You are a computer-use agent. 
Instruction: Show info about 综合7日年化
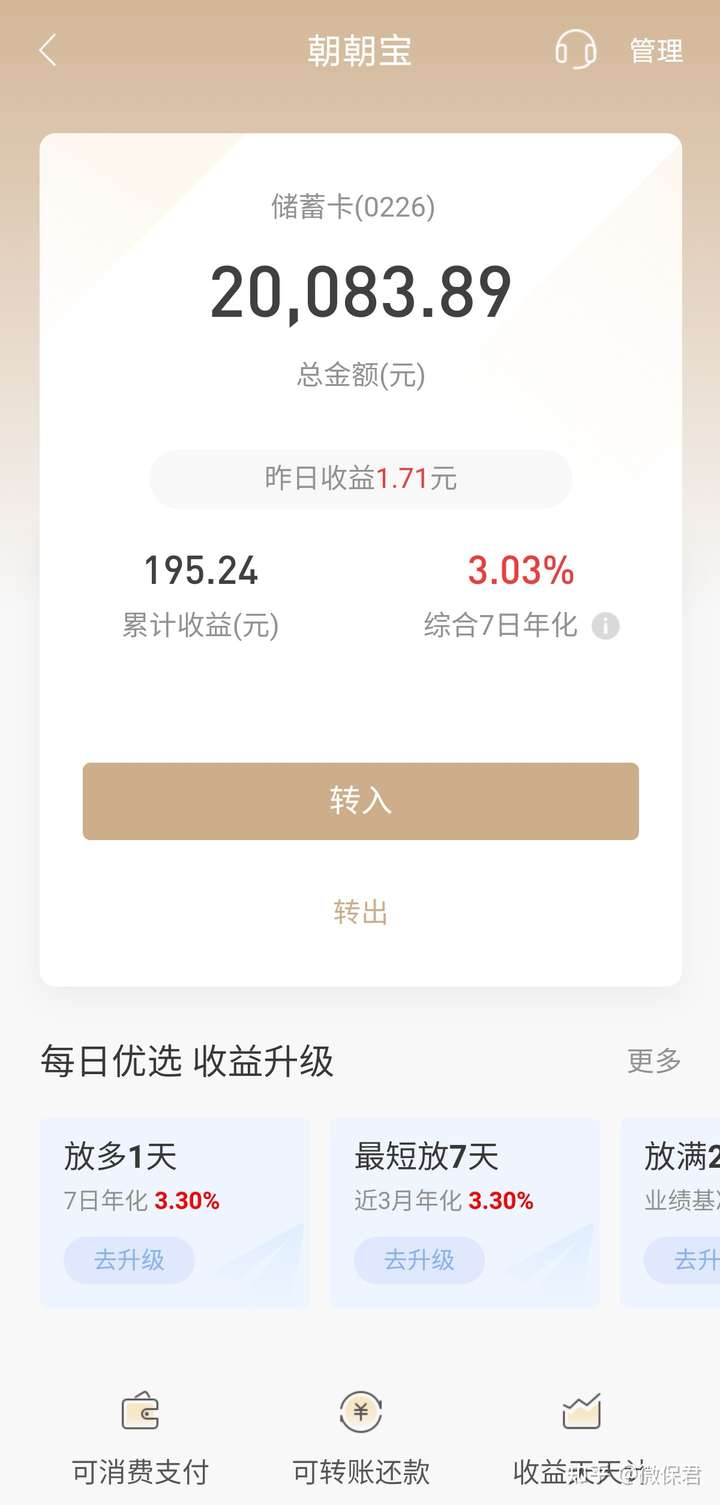pos(605,627)
